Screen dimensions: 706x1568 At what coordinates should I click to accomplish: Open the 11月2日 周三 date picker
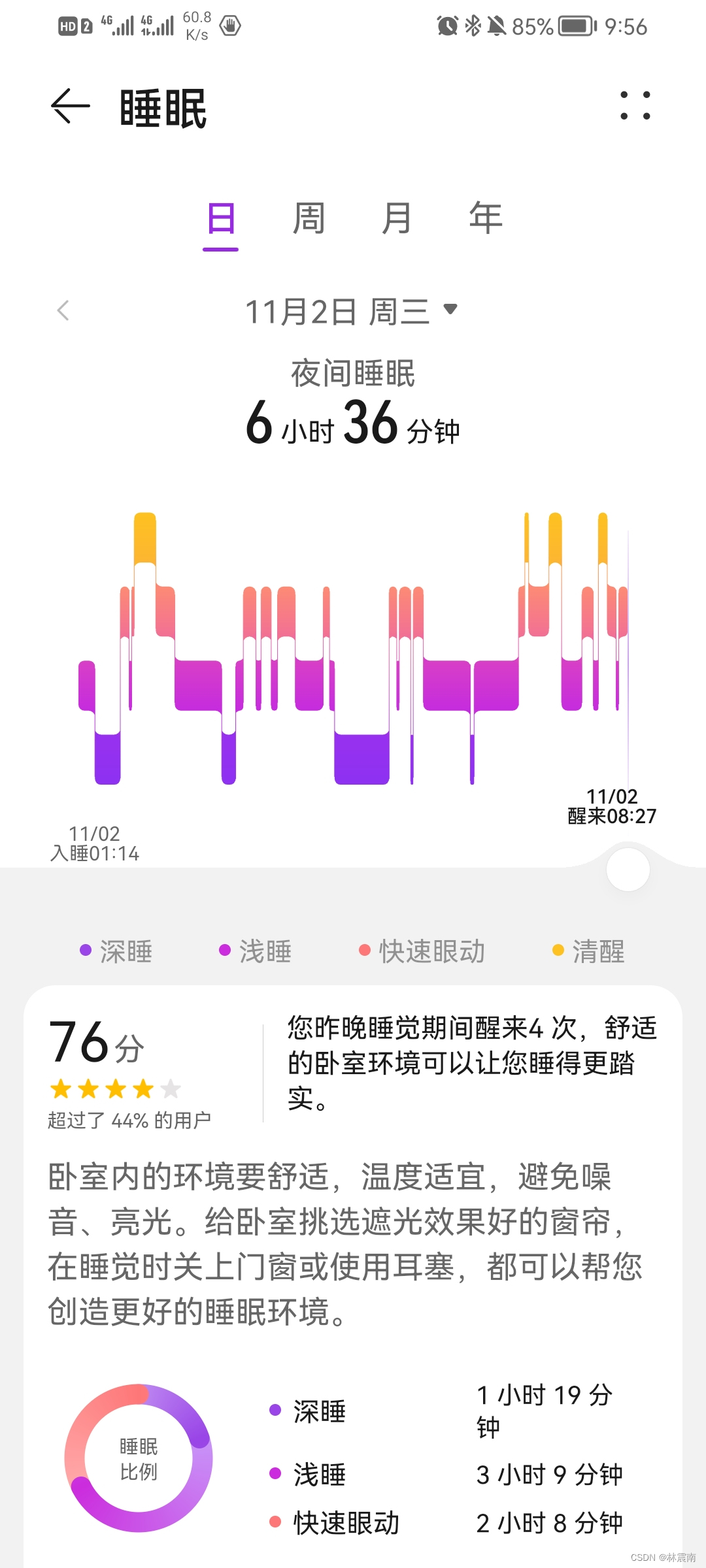pyautogui.click(x=352, y=311)
